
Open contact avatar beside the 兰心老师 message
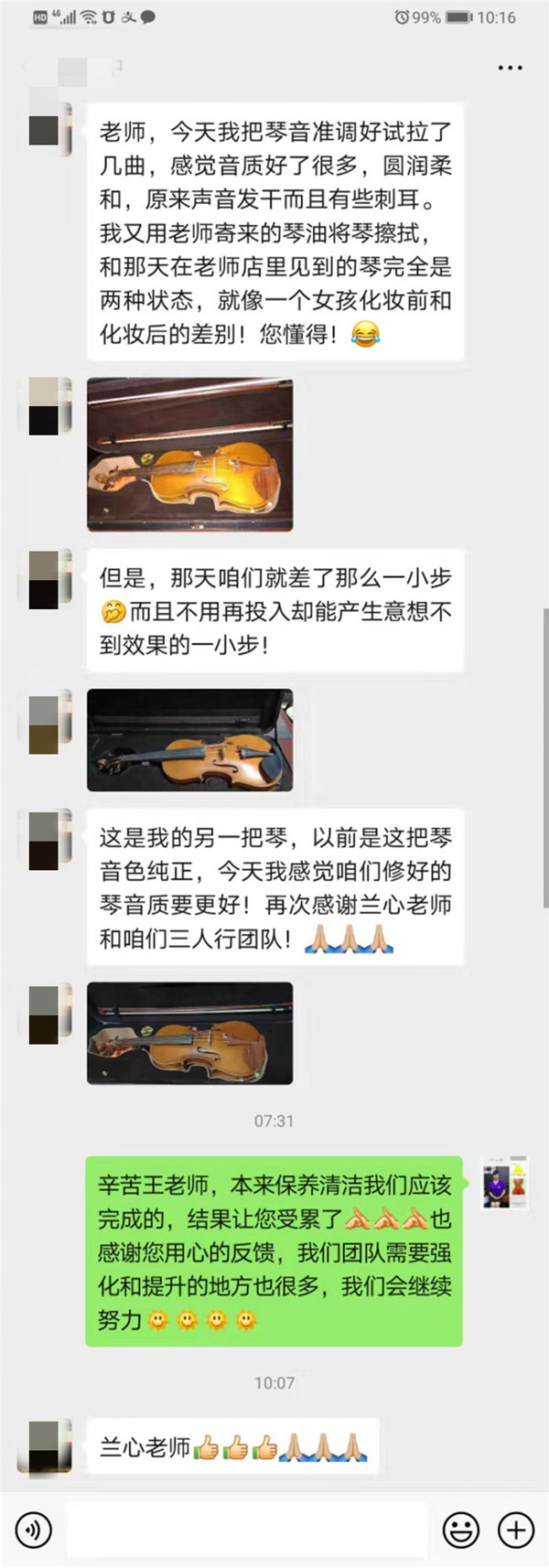click(49, 1444)
